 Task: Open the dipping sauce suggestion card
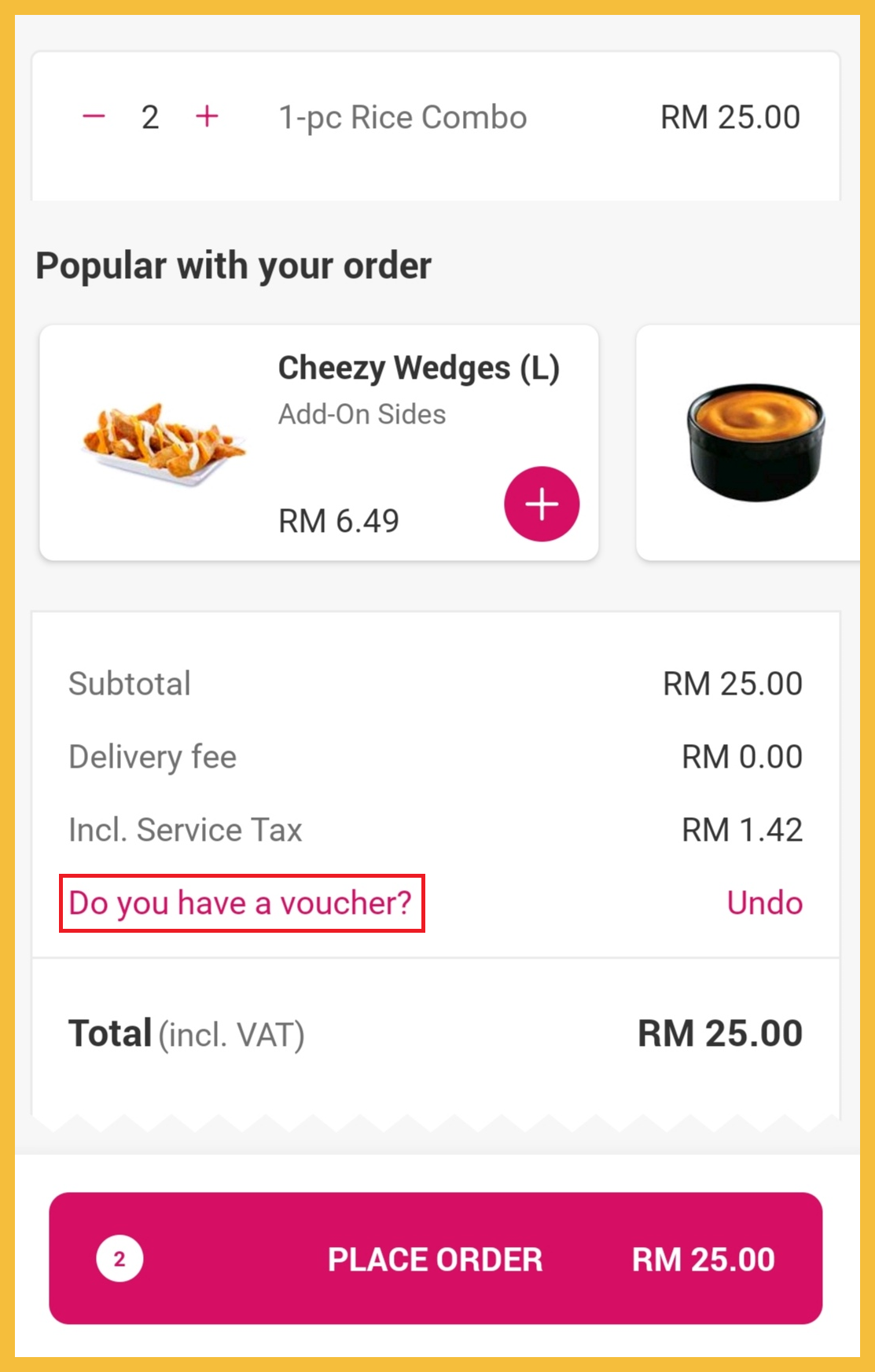[751, 442]
